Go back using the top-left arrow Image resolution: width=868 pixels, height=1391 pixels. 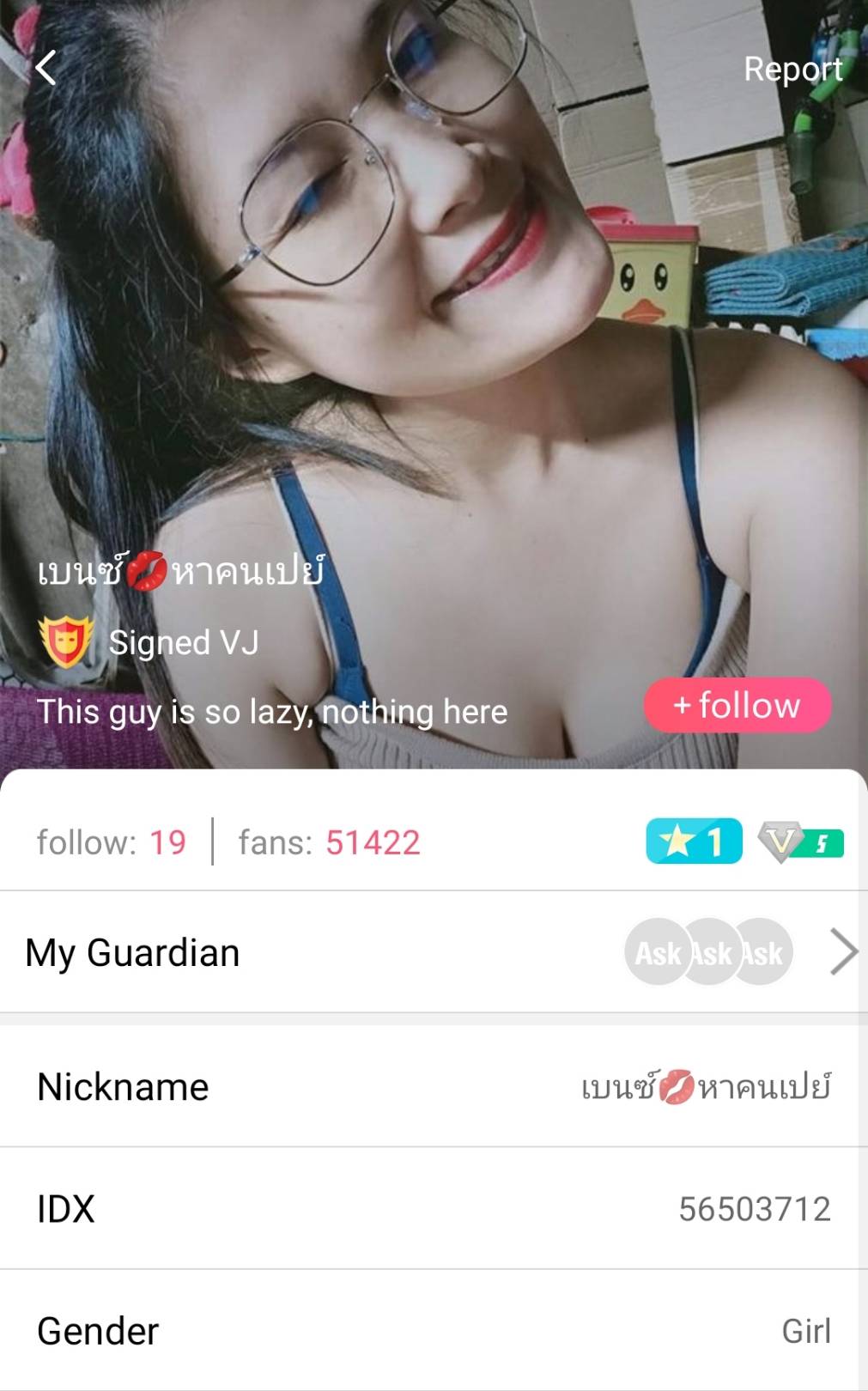pyautogui.click(x=46, y=68)
